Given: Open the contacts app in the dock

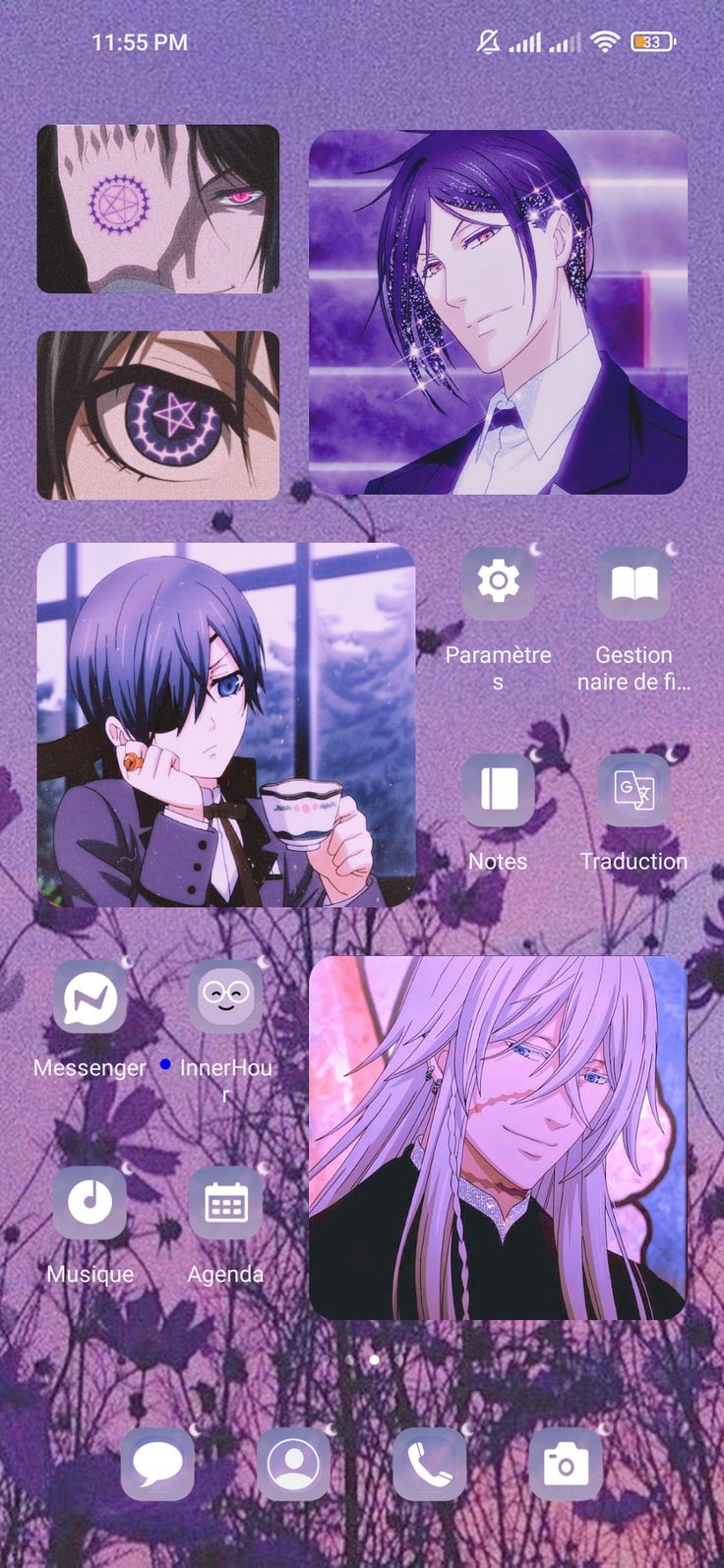Looking at the screenshot, I should (293, 1465).
